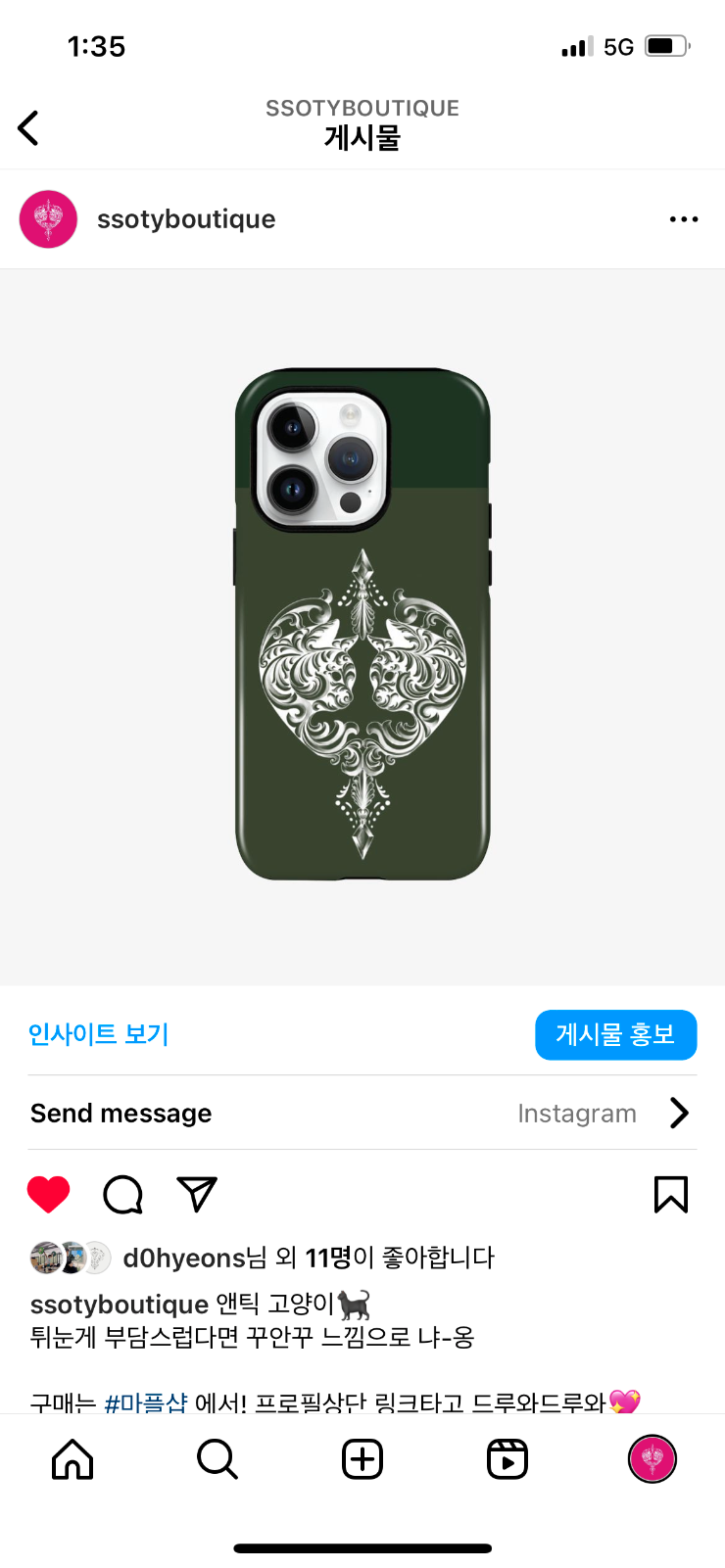The width and height of the screenshot is (725, 1568).
Task: Unlike the post with the red heart
Action: point(48,1194)
